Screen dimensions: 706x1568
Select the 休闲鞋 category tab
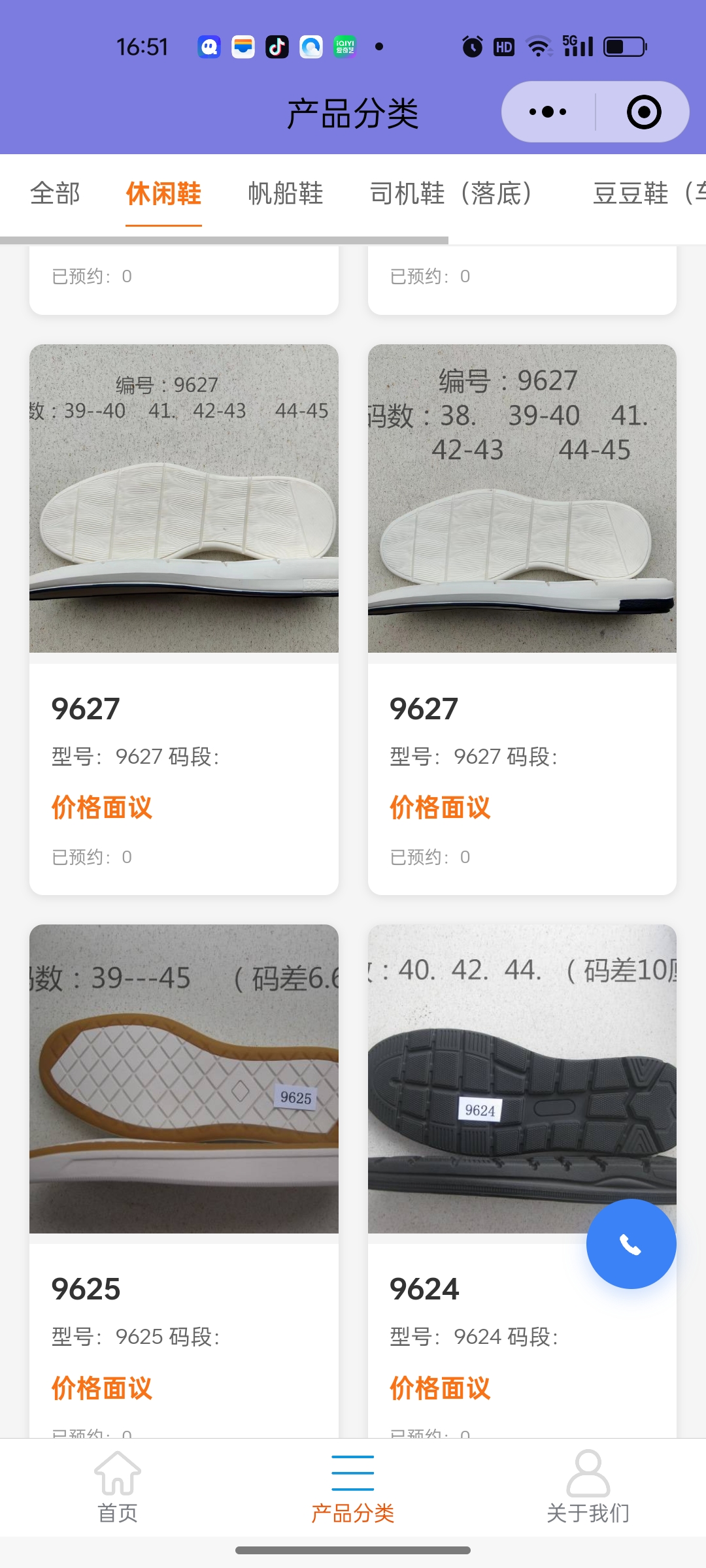coord(163,194)
